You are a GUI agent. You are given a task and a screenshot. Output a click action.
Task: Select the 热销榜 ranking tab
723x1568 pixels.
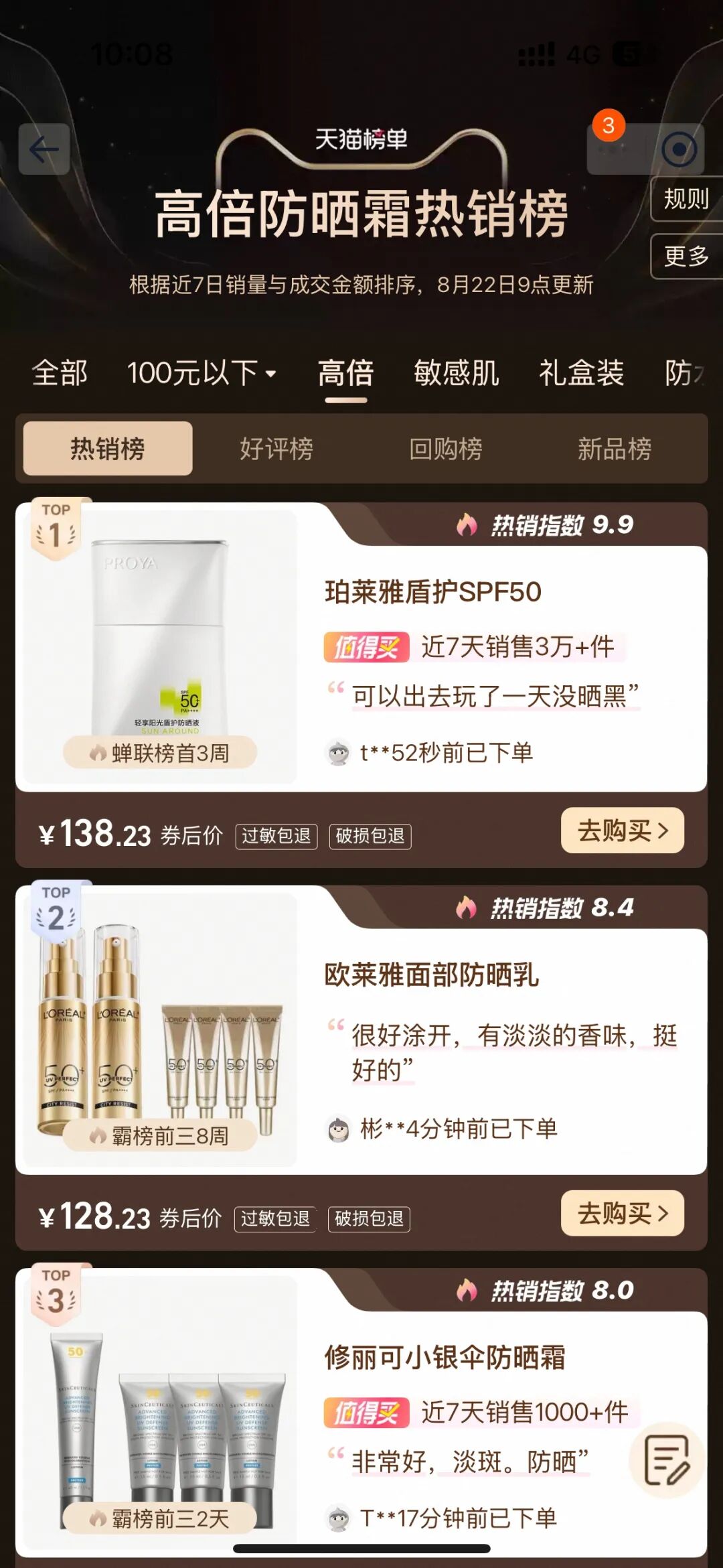click(108, 449)
